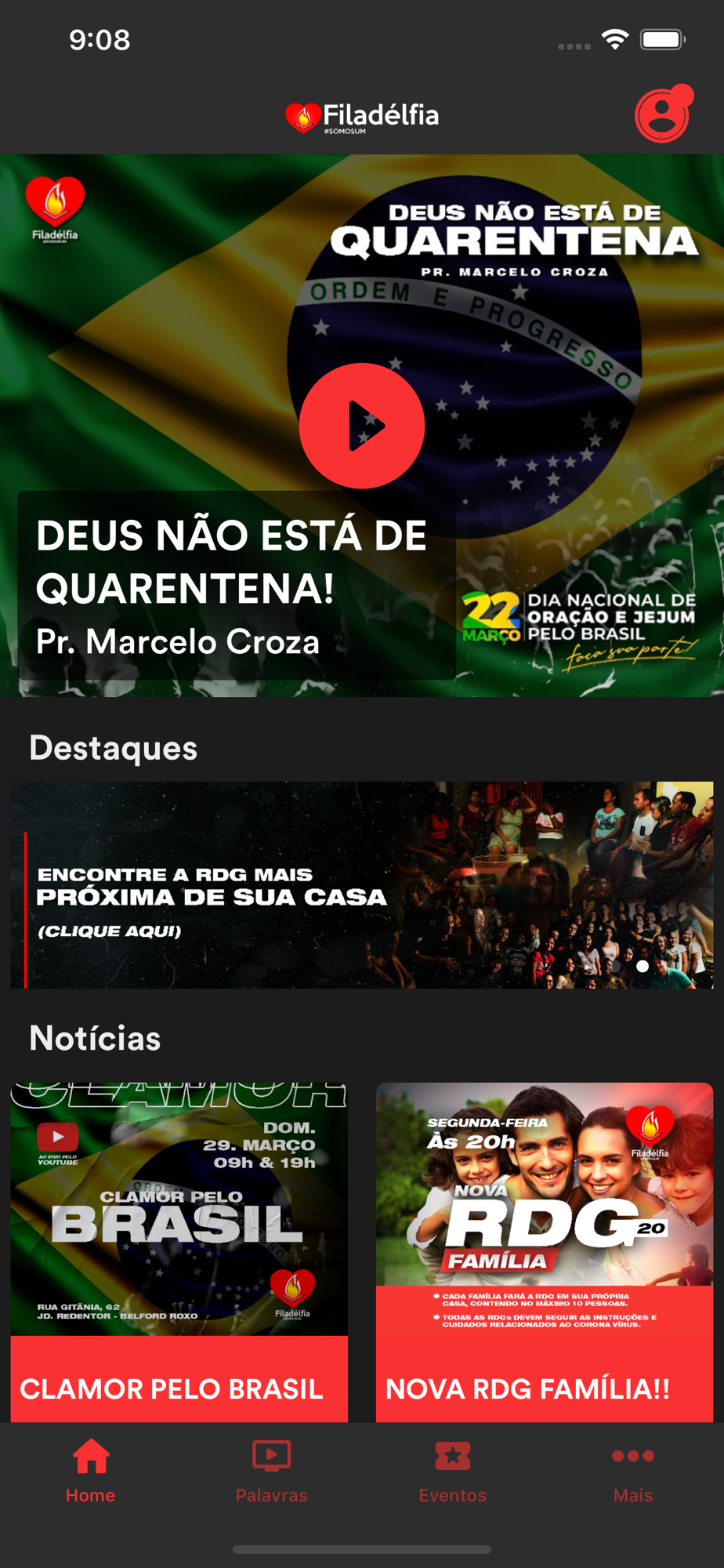Open the Encontre a RDG mais próxima banner

[x=362, y=884]
